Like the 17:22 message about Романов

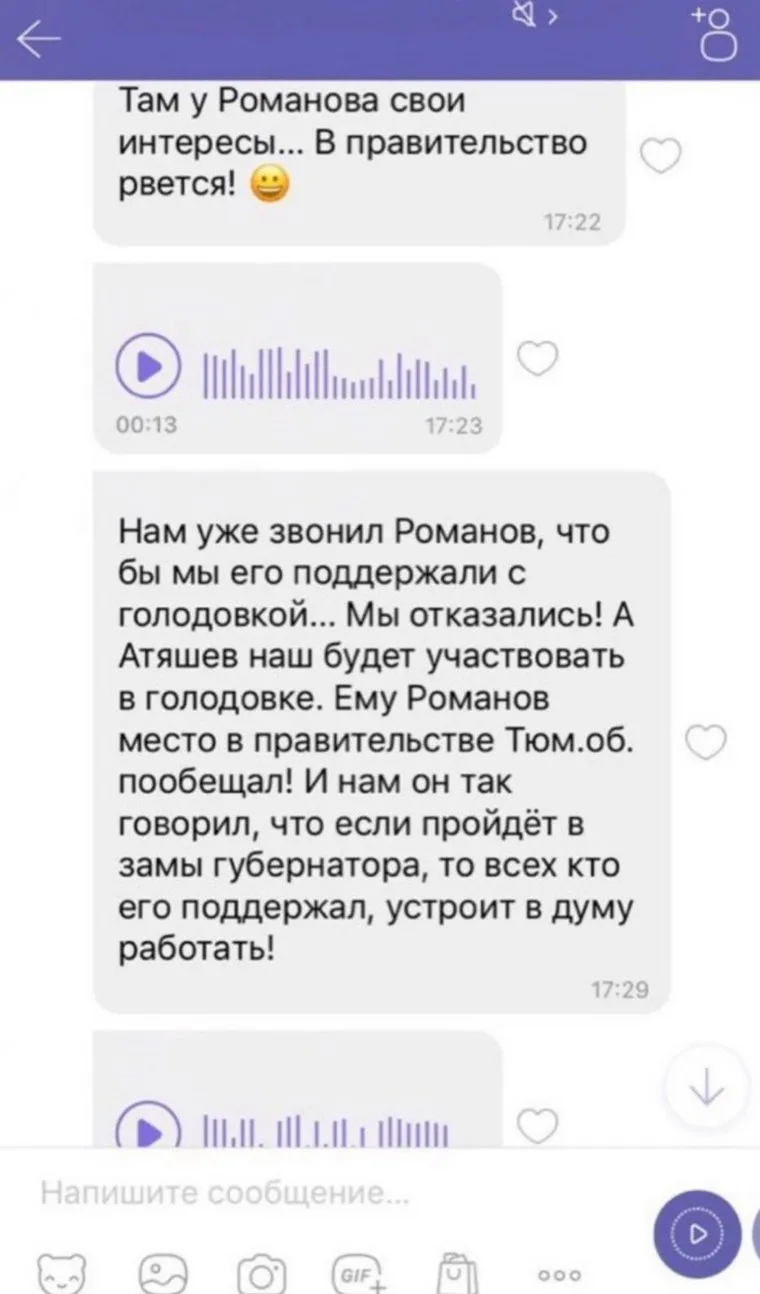point(659,157)
